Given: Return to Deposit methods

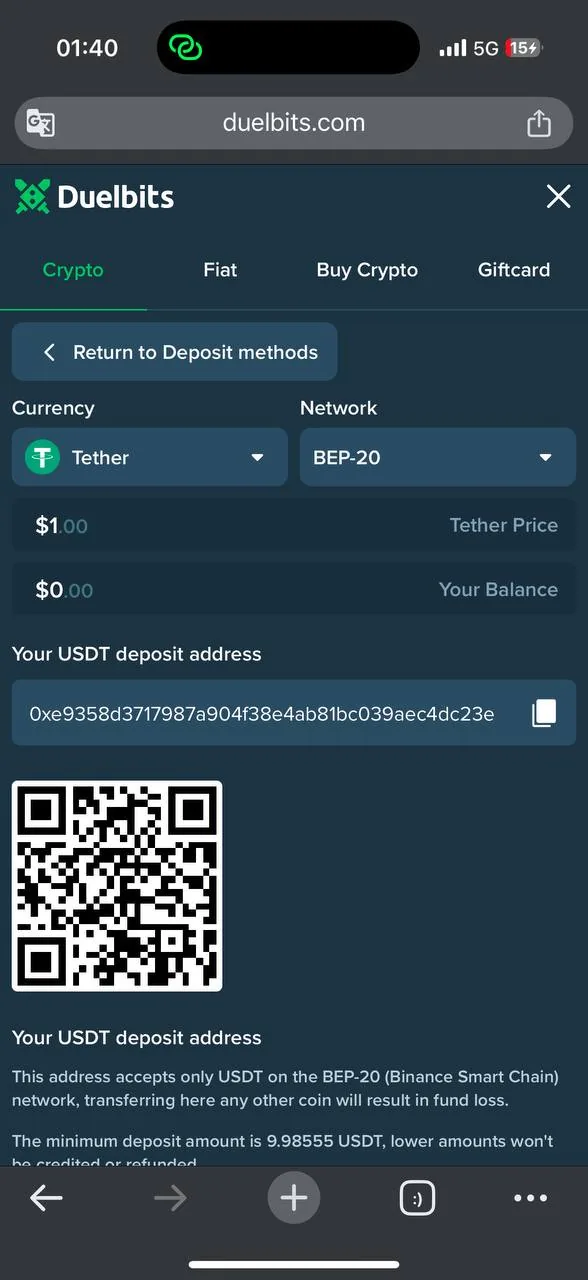Looking at the screenshot, I should [175, 352].
